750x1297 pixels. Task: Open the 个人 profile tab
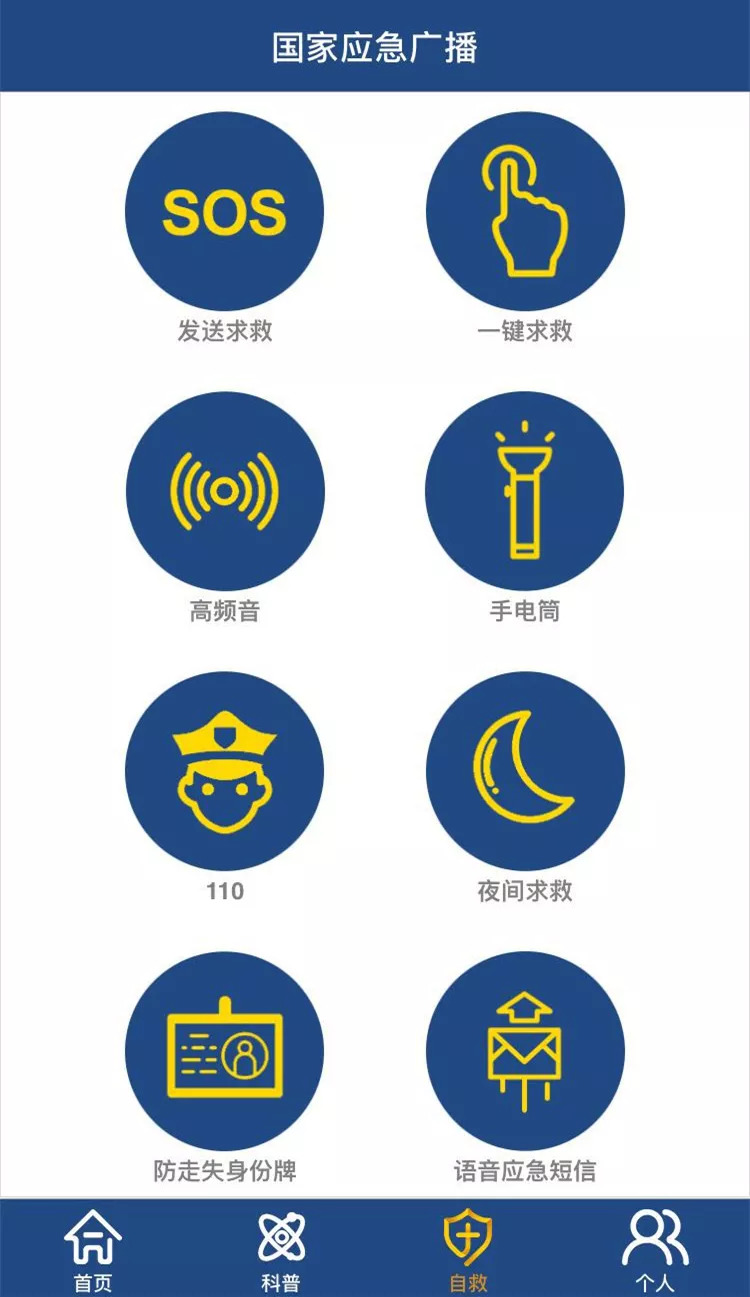click(655, 1249)
